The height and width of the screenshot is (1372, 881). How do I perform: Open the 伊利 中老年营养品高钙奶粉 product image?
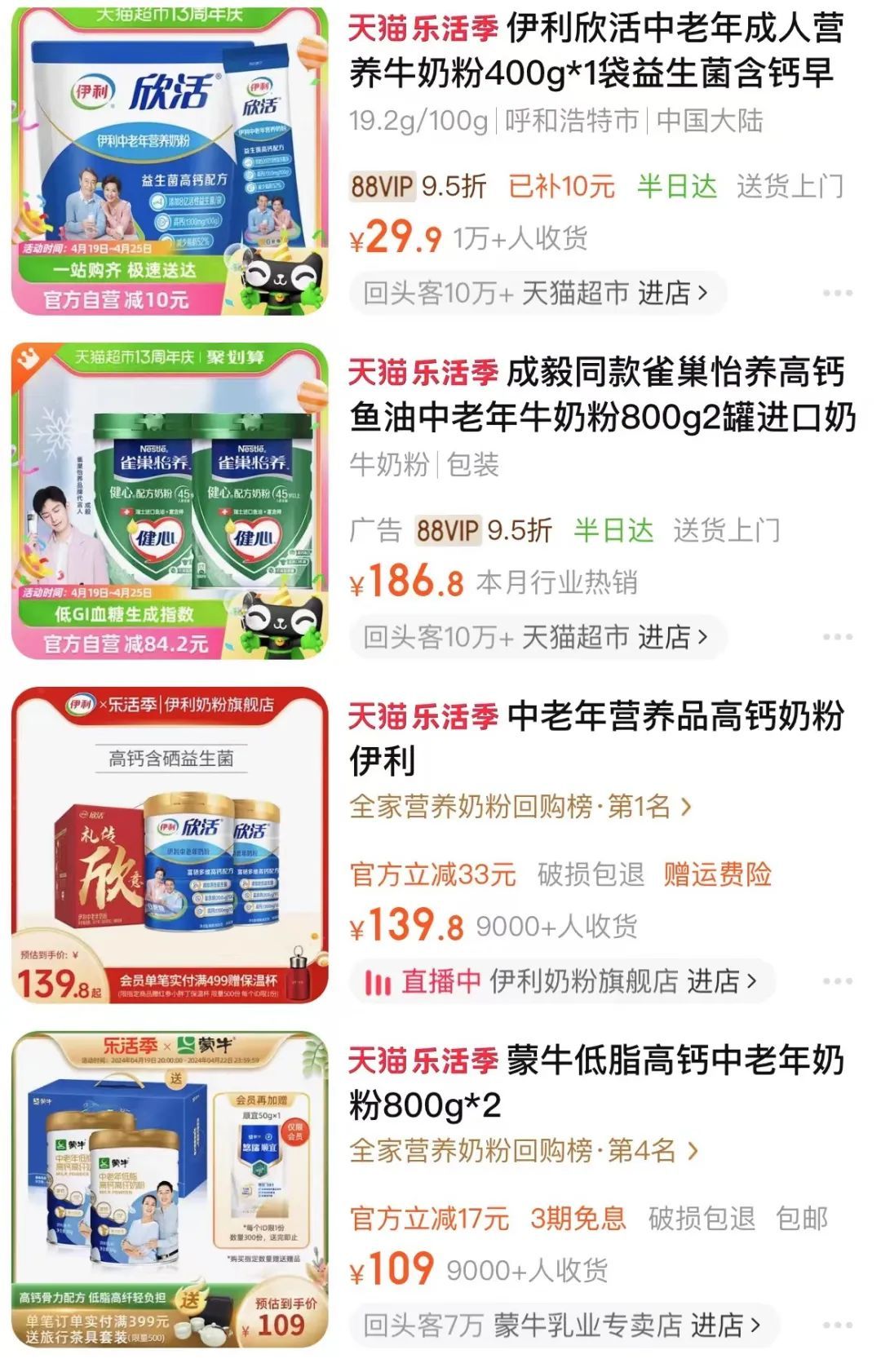point(170,845)
